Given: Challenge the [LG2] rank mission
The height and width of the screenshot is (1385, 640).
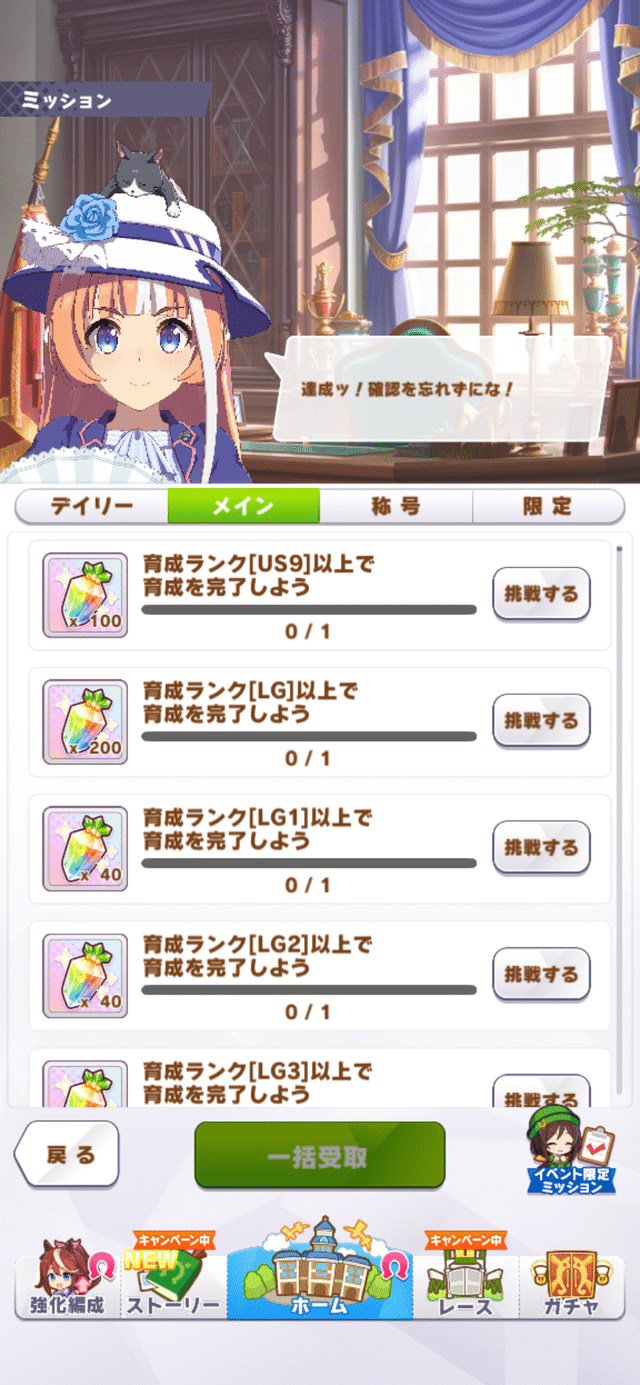Looking at the screenshot, I should click(541, 975).
